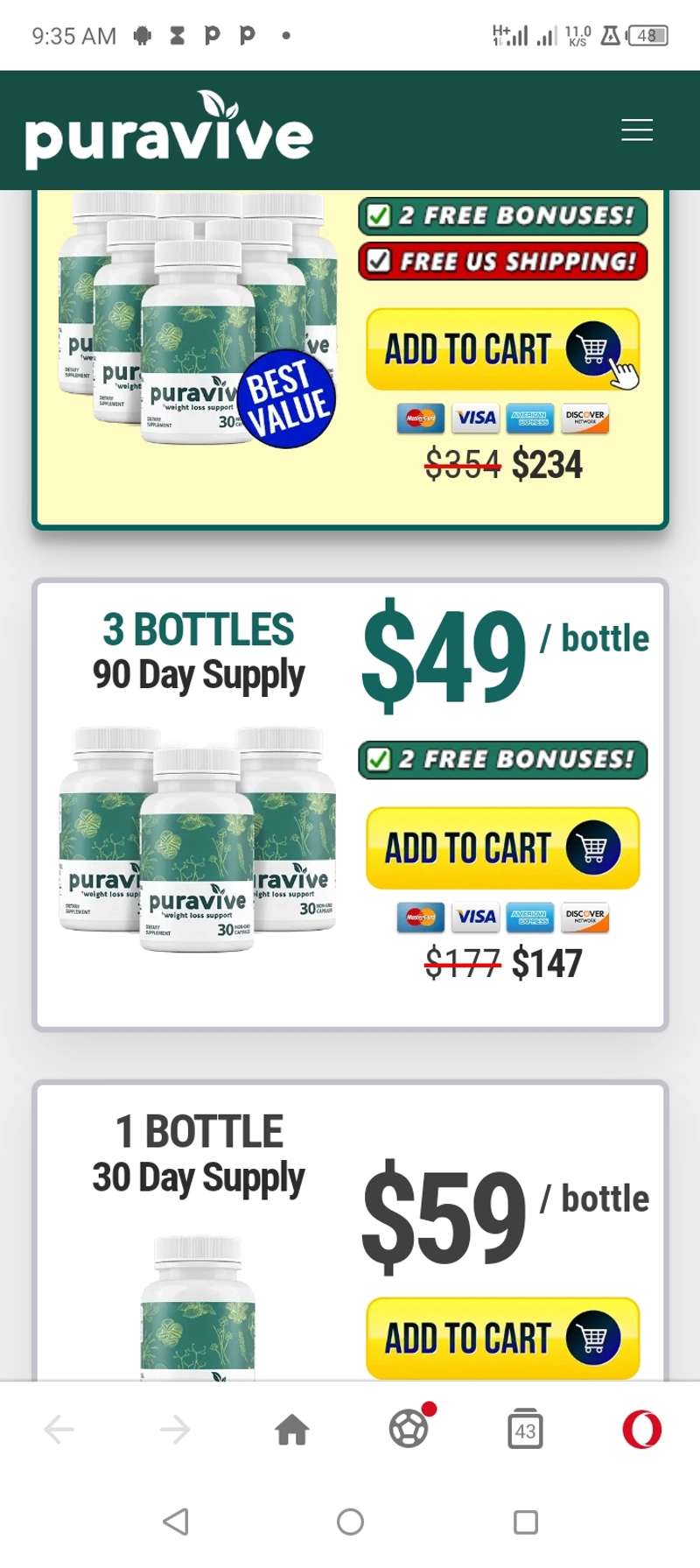Tap the system home button
700x1568 pixels.
tap(350, 1522)
